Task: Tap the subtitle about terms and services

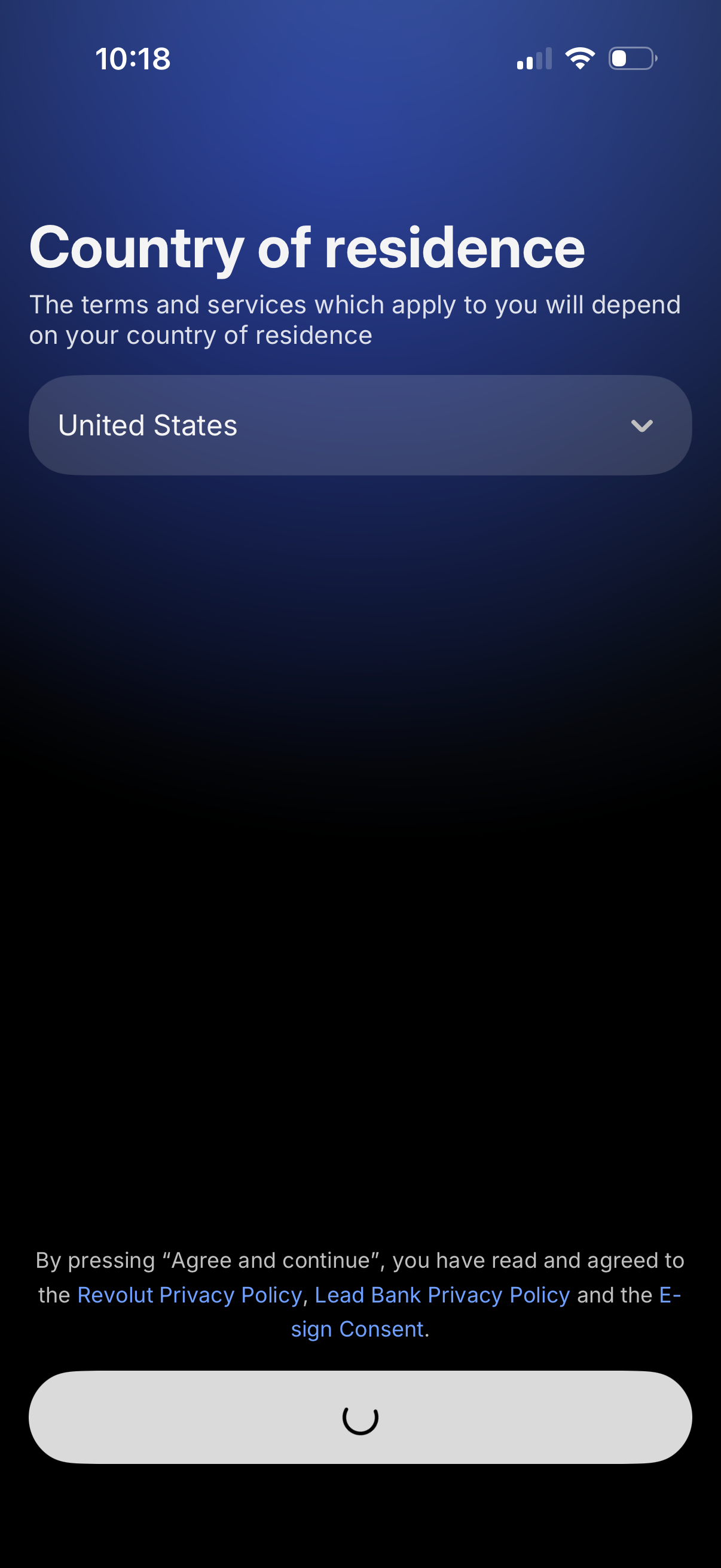Action: [355, 319]
